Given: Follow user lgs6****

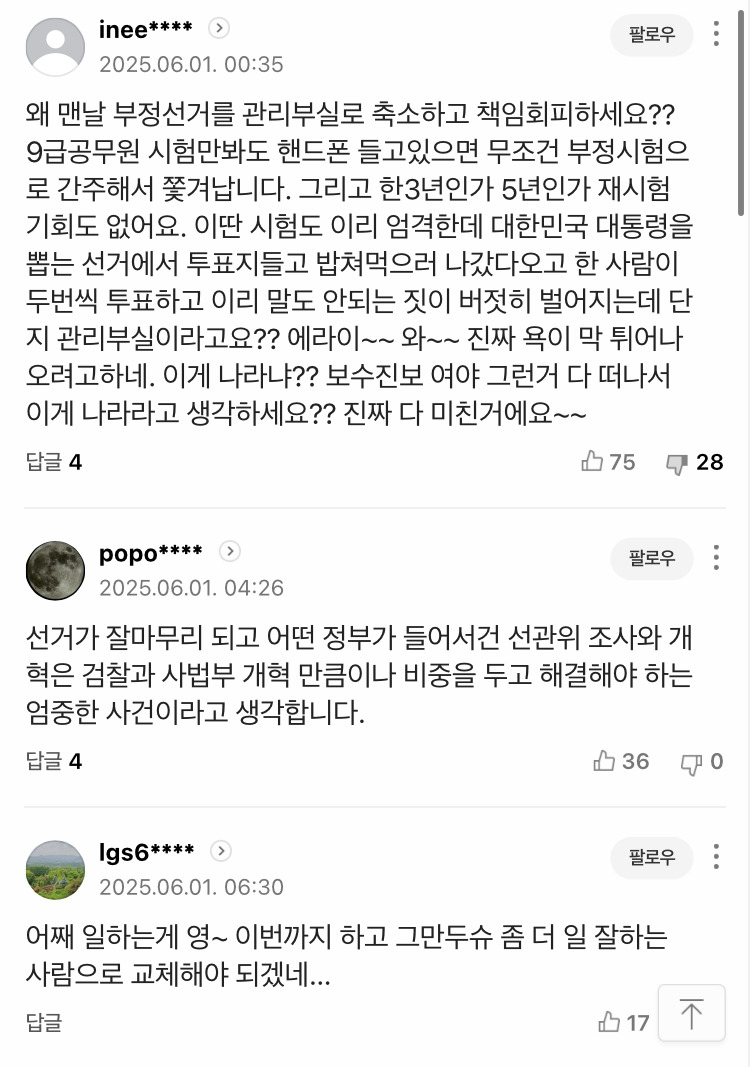Looking at the screenshot, I should [651, 857].
